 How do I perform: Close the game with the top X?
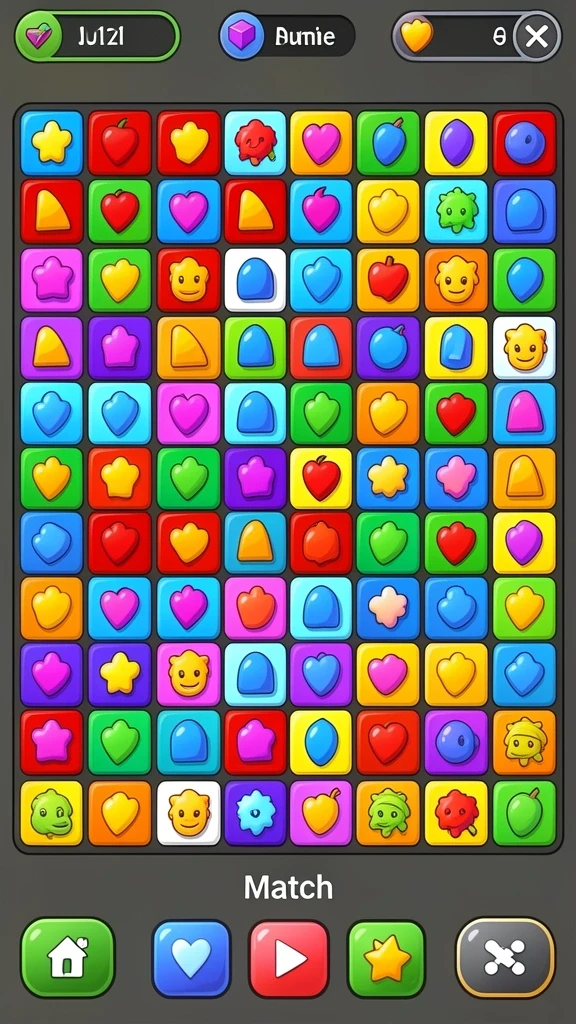point(537,37)
